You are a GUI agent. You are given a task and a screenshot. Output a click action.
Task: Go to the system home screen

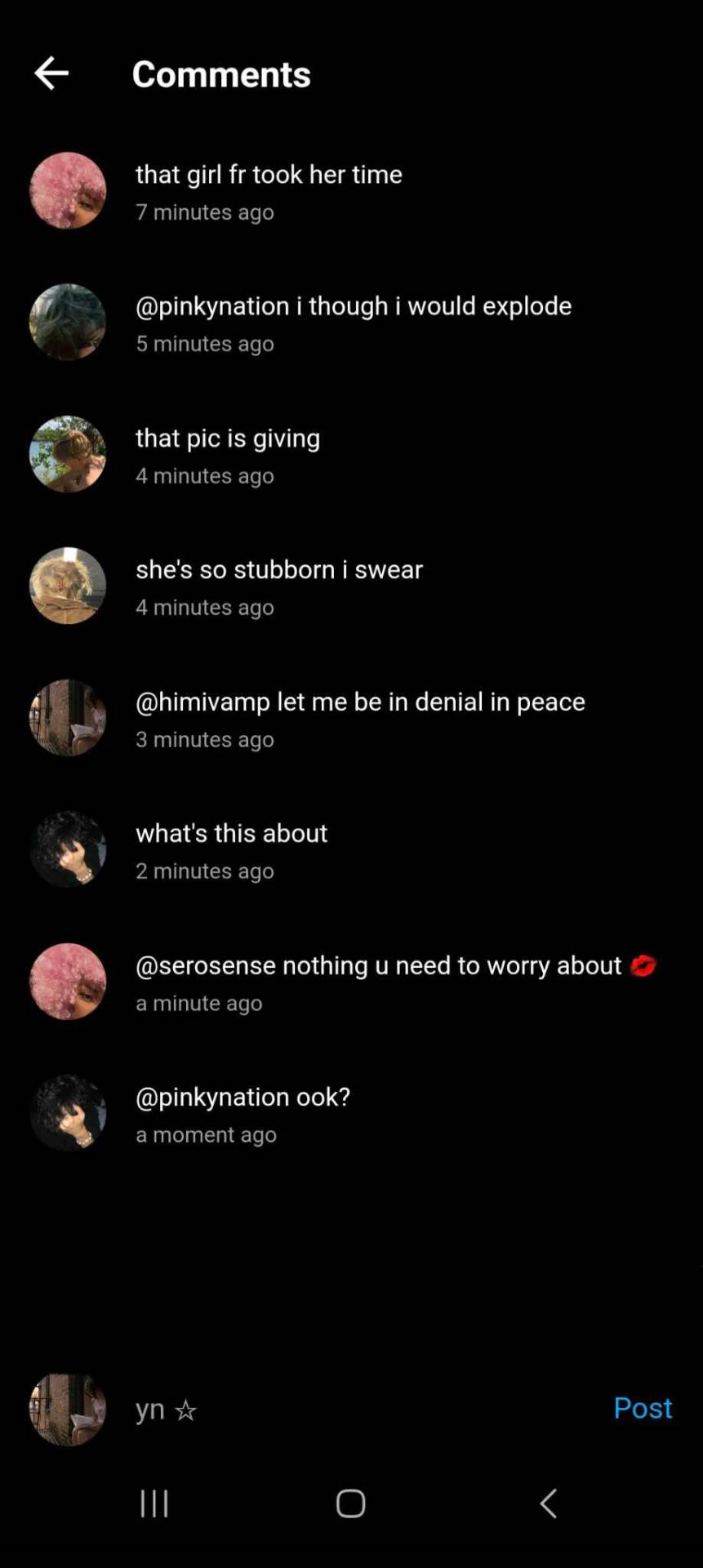coord(351,1503)
